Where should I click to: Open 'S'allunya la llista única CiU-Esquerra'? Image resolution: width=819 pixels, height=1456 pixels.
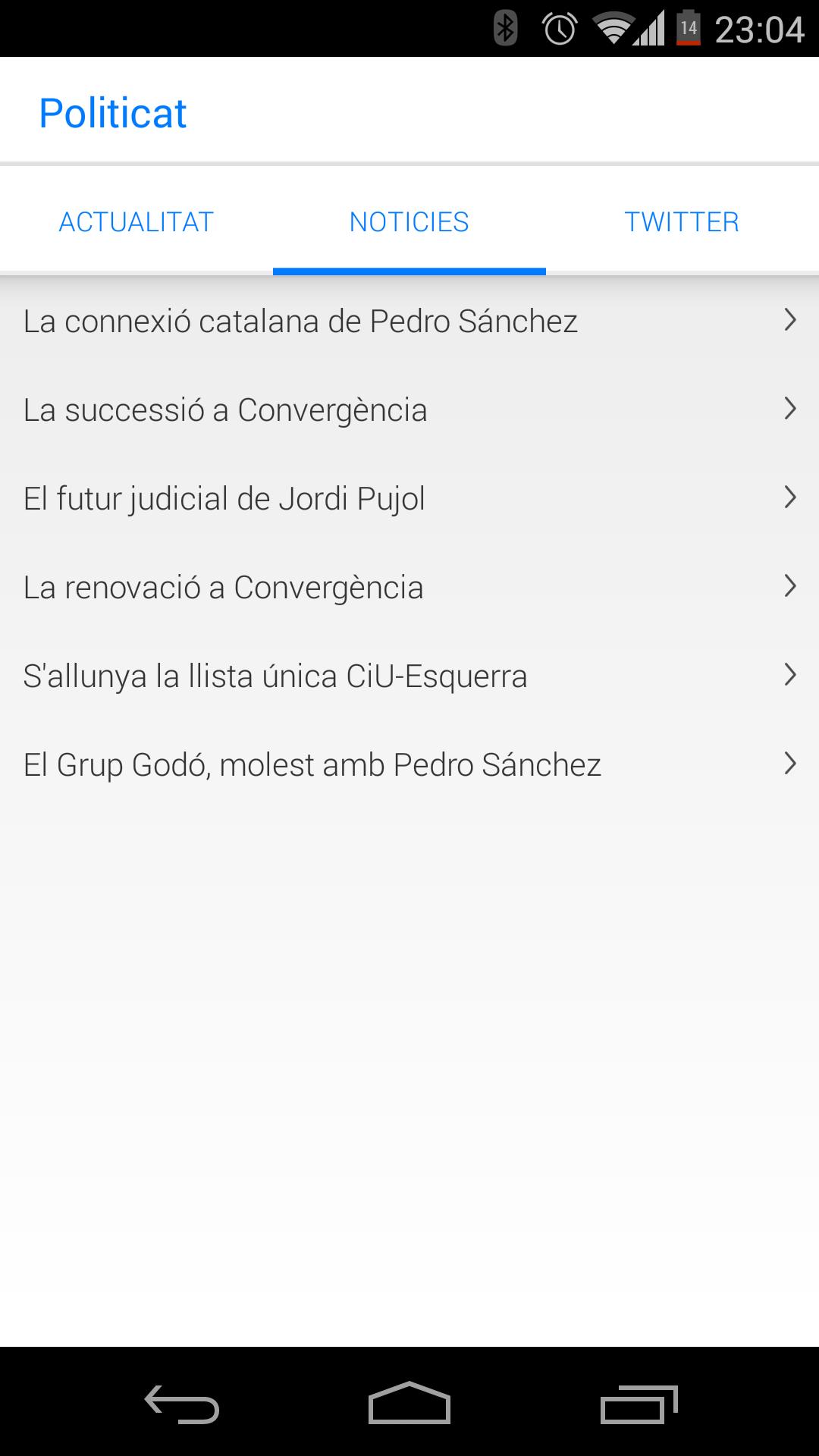click(409, 676)
